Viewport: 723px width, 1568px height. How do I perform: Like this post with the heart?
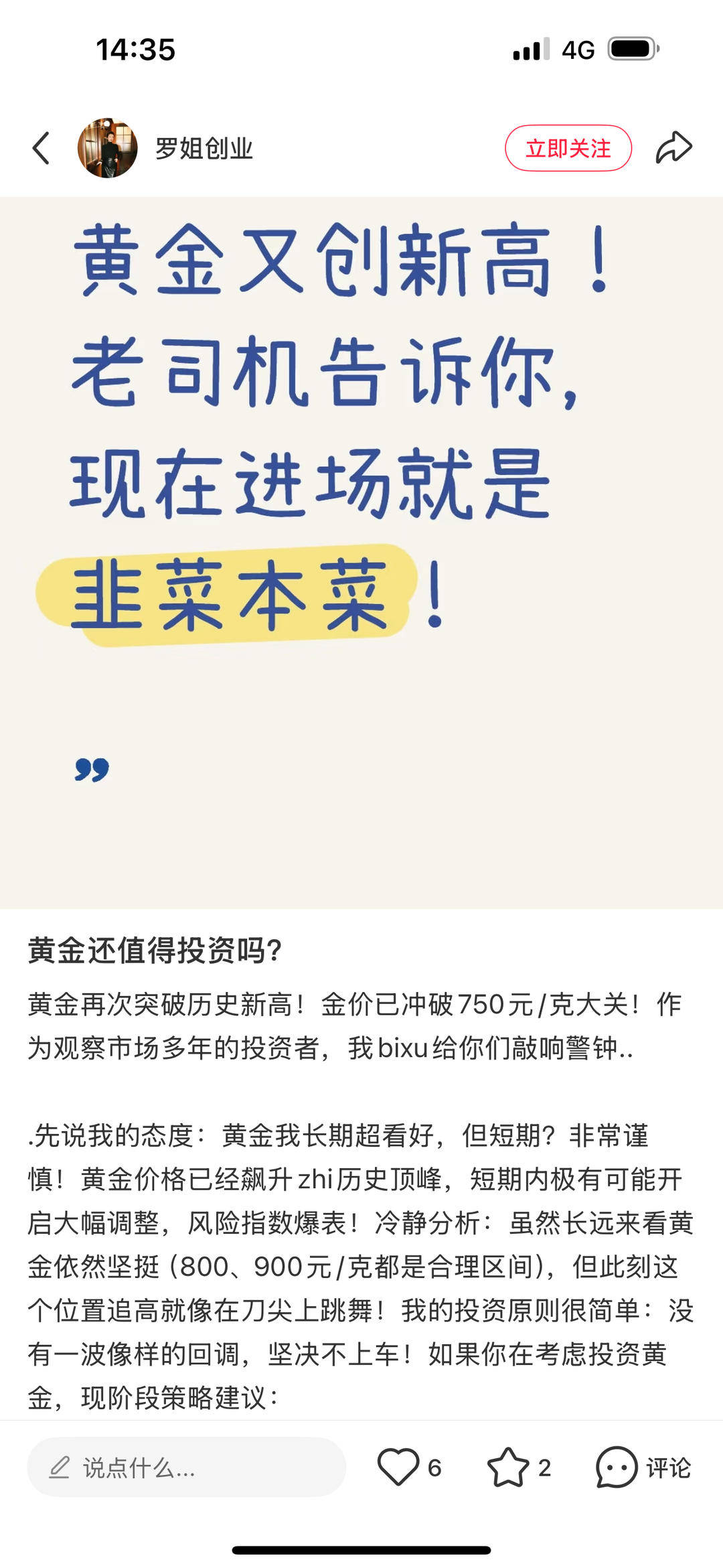(x=398, y=1467)
